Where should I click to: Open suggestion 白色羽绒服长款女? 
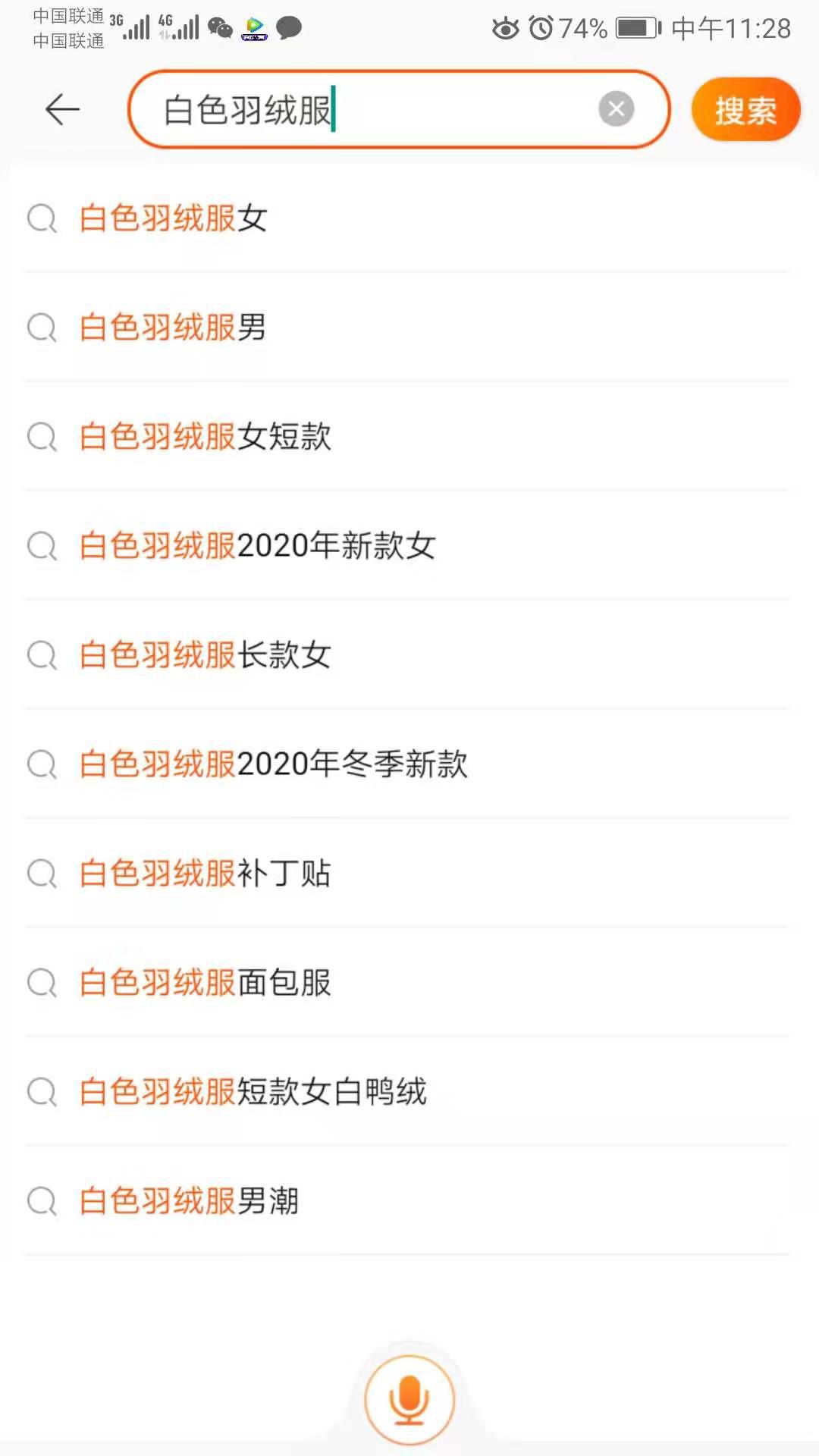coord(205,655)
